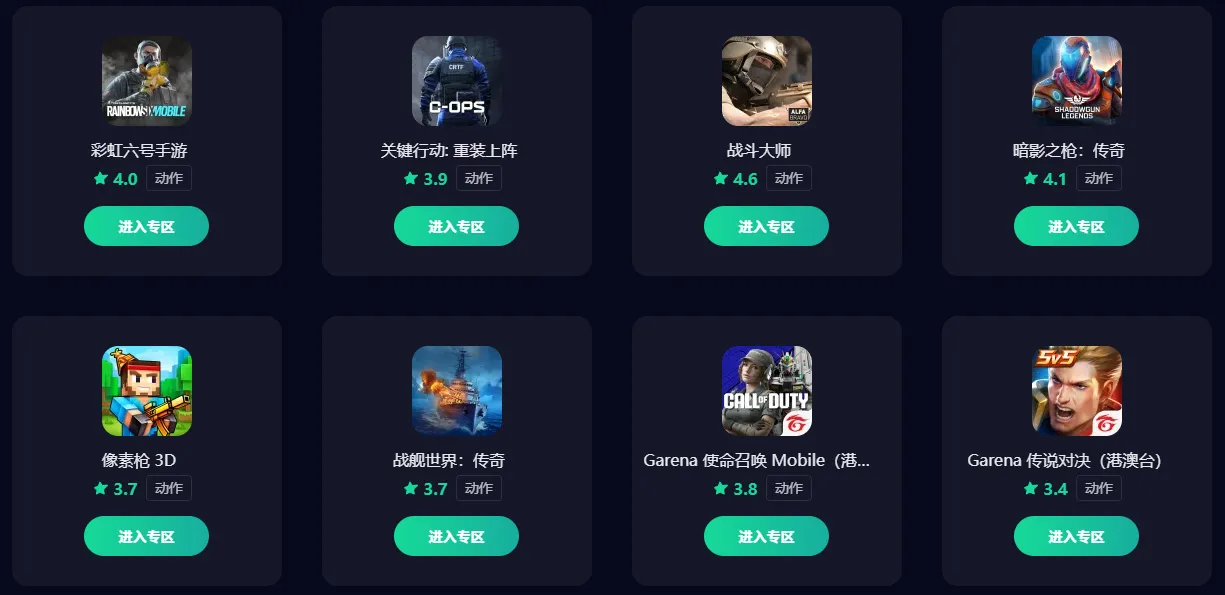
Task: Enter the 关键行动: 重装上阵 zone via 进入专区
Action: (456, 226)
